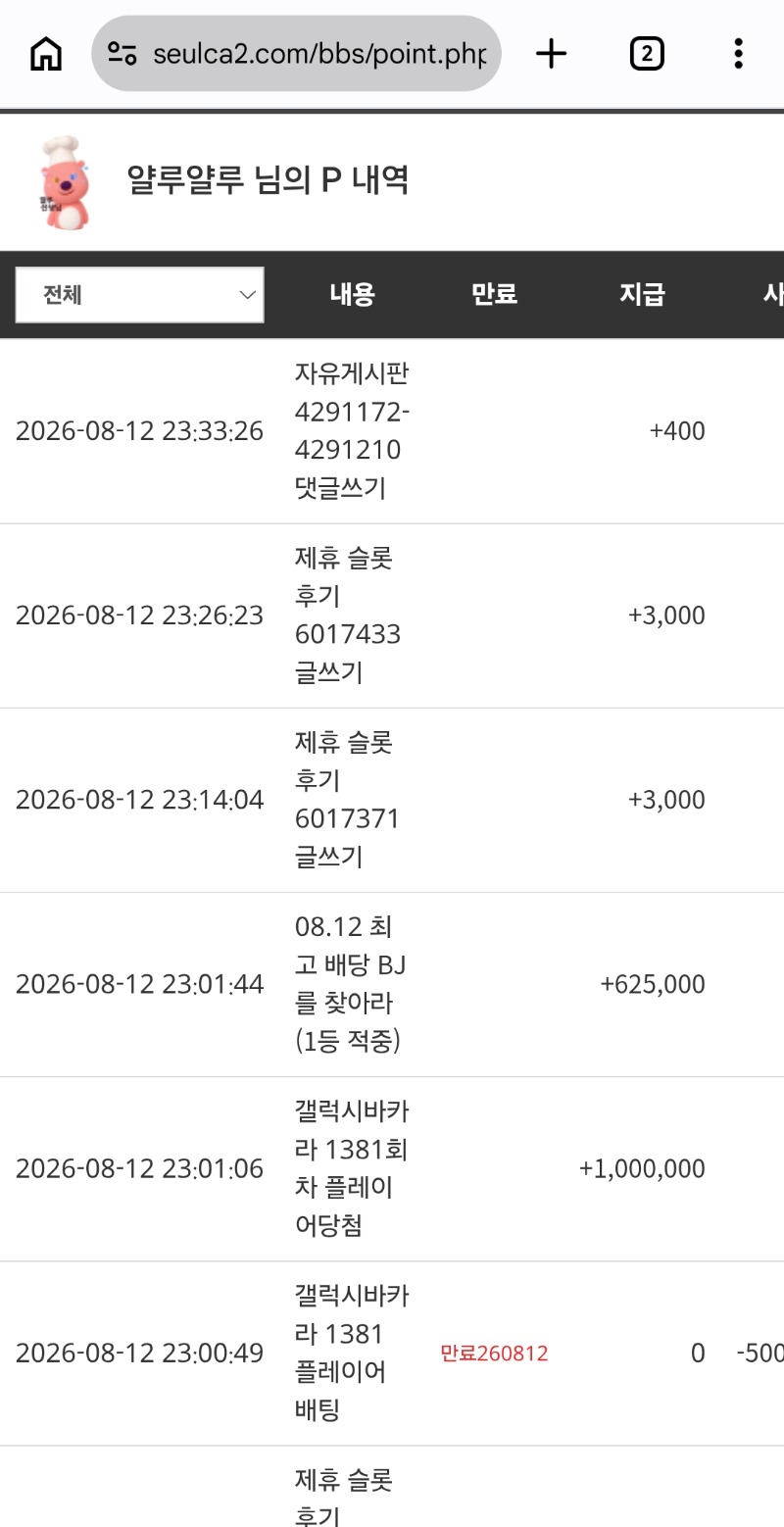Open the browser overflow menu
This screenshot has width=784, height=1527.
point(739,54)
